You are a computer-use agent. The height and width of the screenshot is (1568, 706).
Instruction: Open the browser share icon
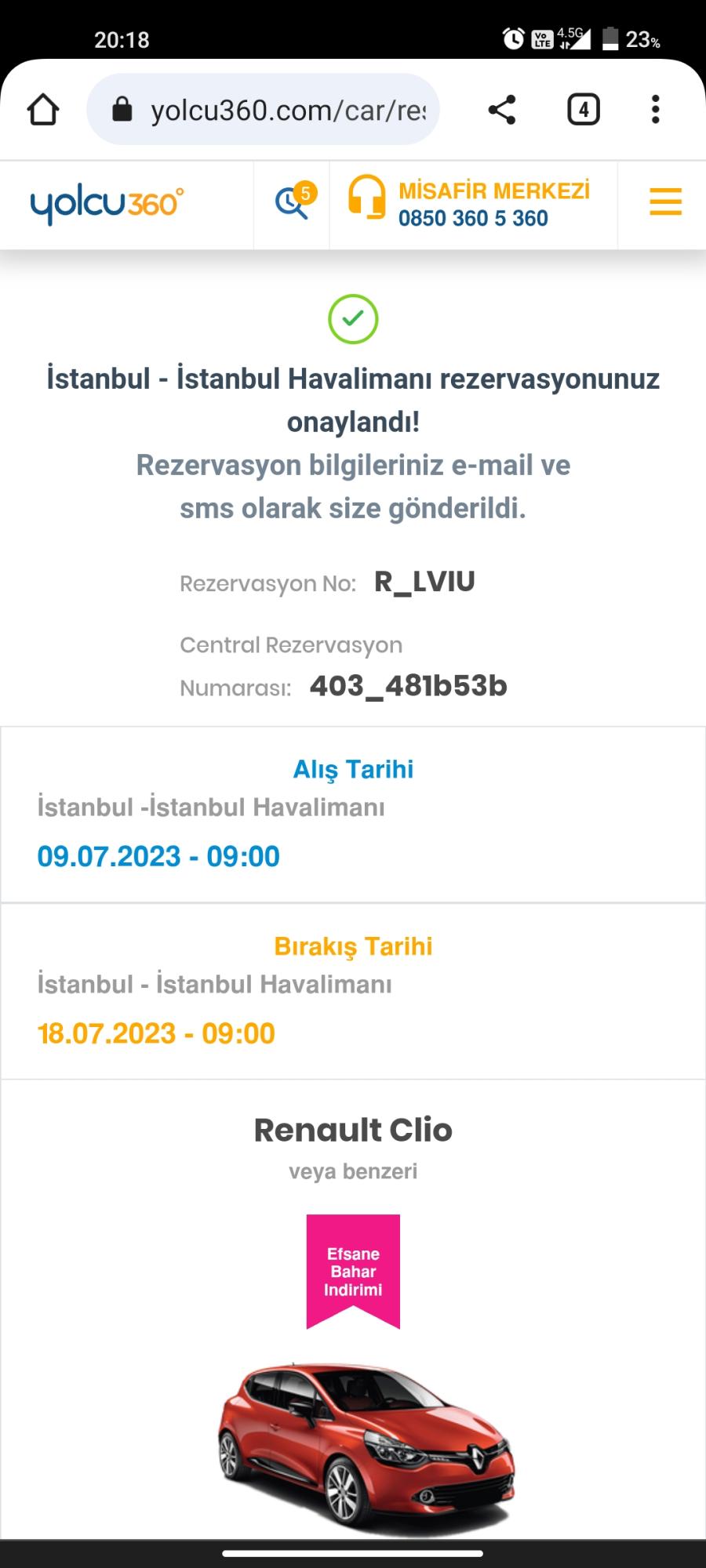point(504,109)
